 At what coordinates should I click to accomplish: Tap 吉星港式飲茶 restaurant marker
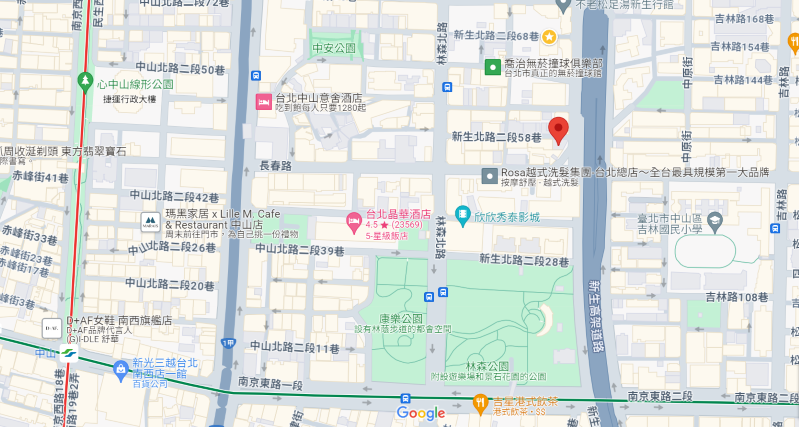tap(479, 403)
